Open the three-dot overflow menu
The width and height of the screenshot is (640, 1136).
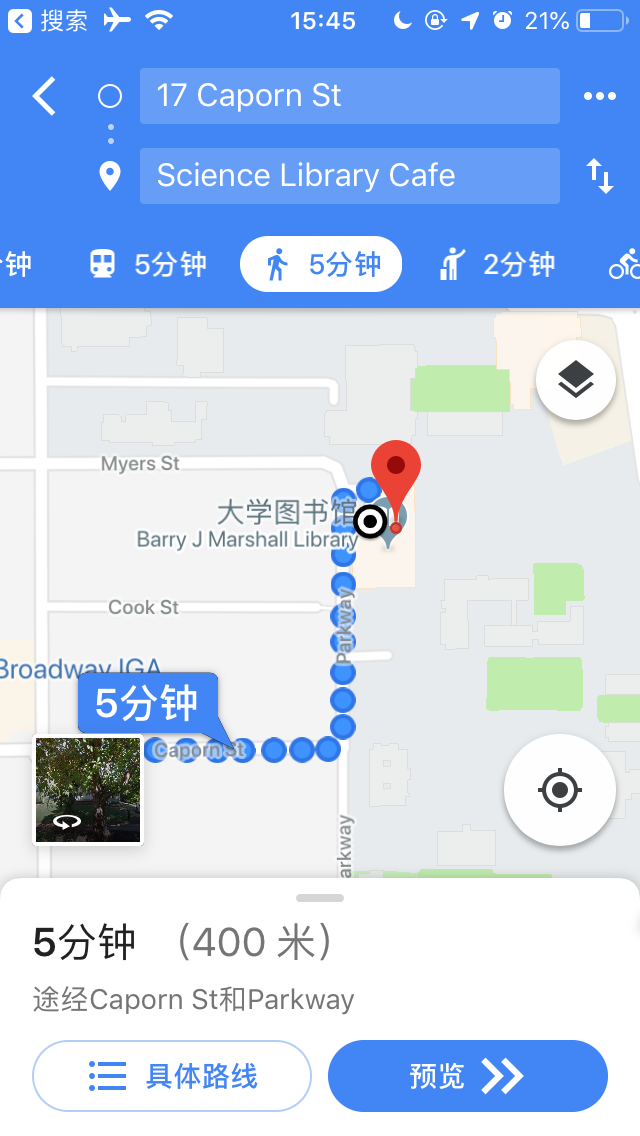[x=599, y=96]
